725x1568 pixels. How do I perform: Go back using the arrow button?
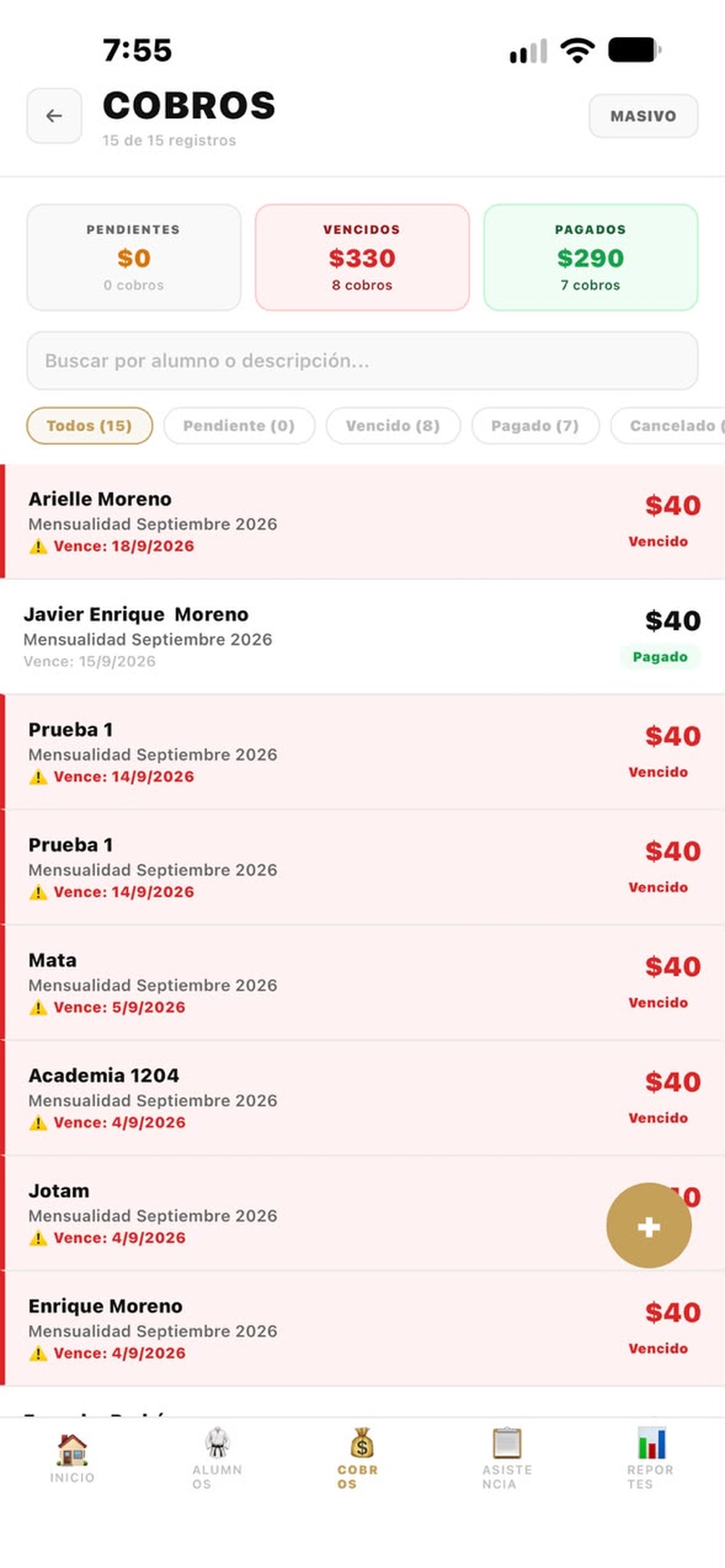tap(54, 116)
